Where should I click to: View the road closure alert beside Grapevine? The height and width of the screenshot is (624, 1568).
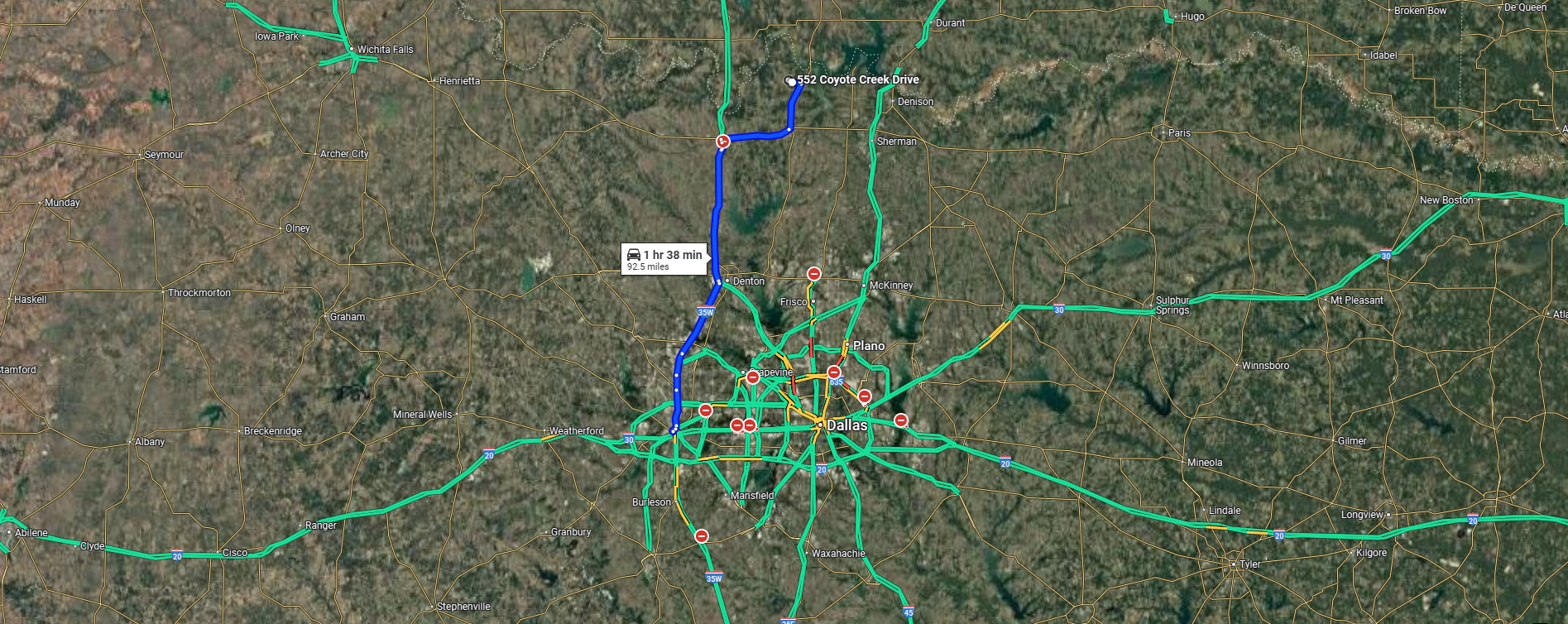click(752, 377)
